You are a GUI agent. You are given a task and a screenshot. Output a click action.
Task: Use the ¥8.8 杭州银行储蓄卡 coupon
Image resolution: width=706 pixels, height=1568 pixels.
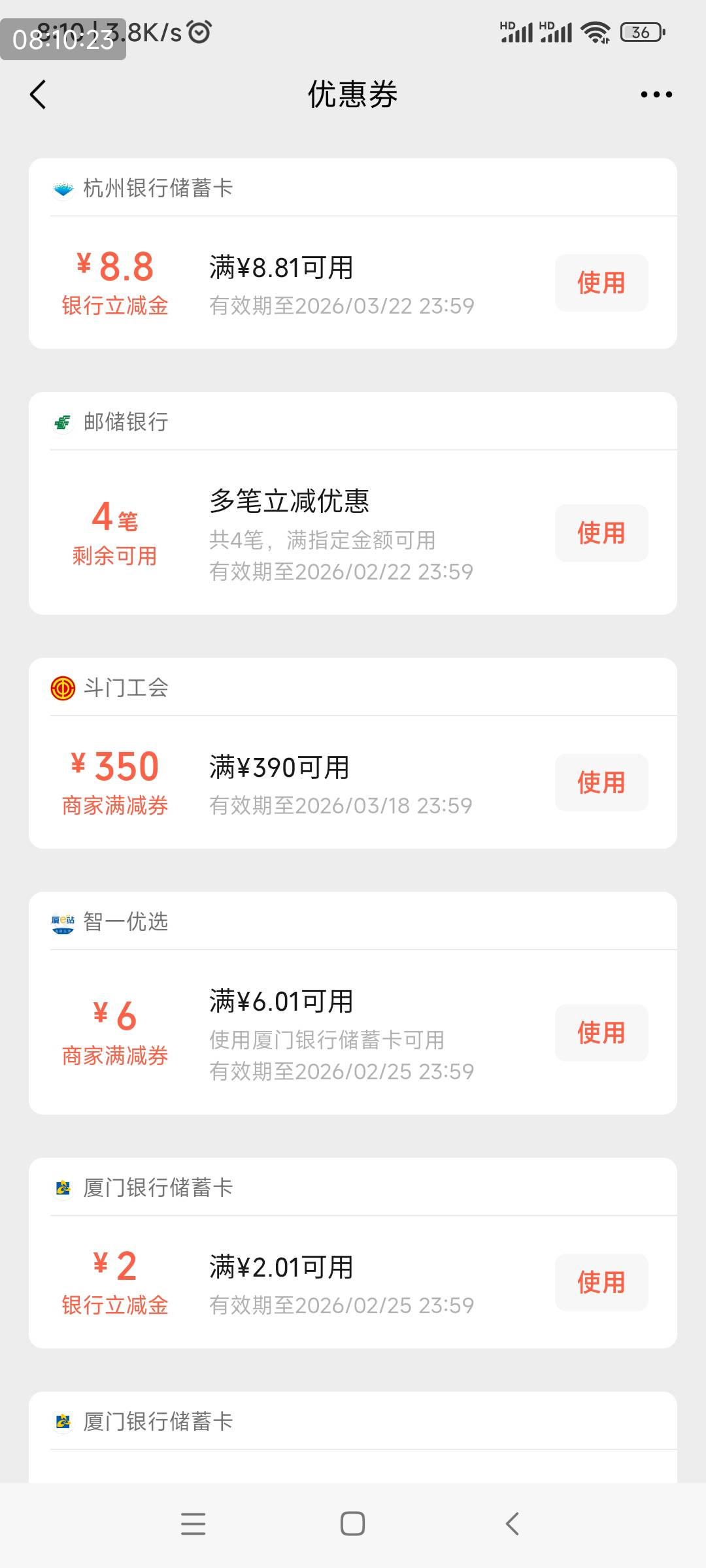pyautogui.click(x=601, y=283)
